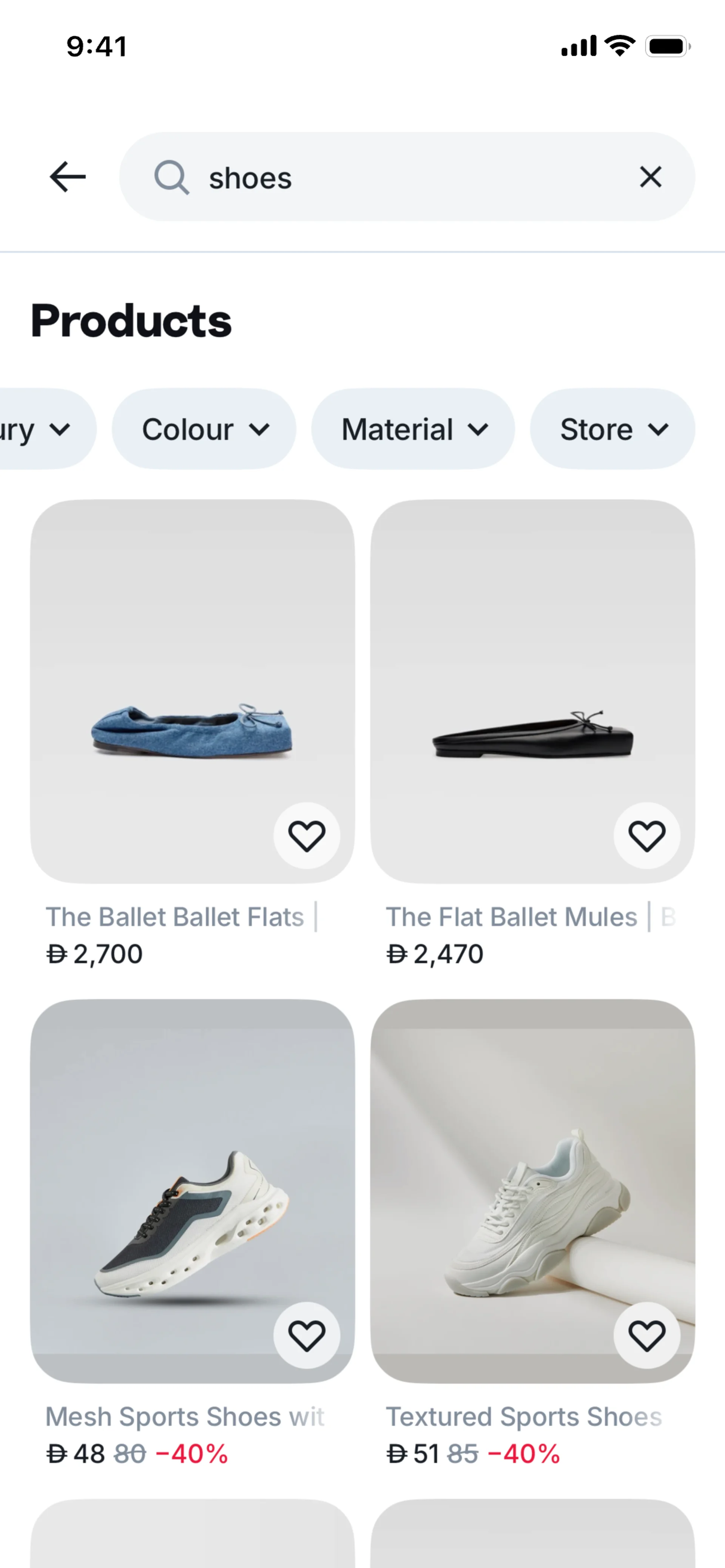Expand the Store filter dropdown
Viewport: 725px width, 1568px height.
click(x=612, y=429)
